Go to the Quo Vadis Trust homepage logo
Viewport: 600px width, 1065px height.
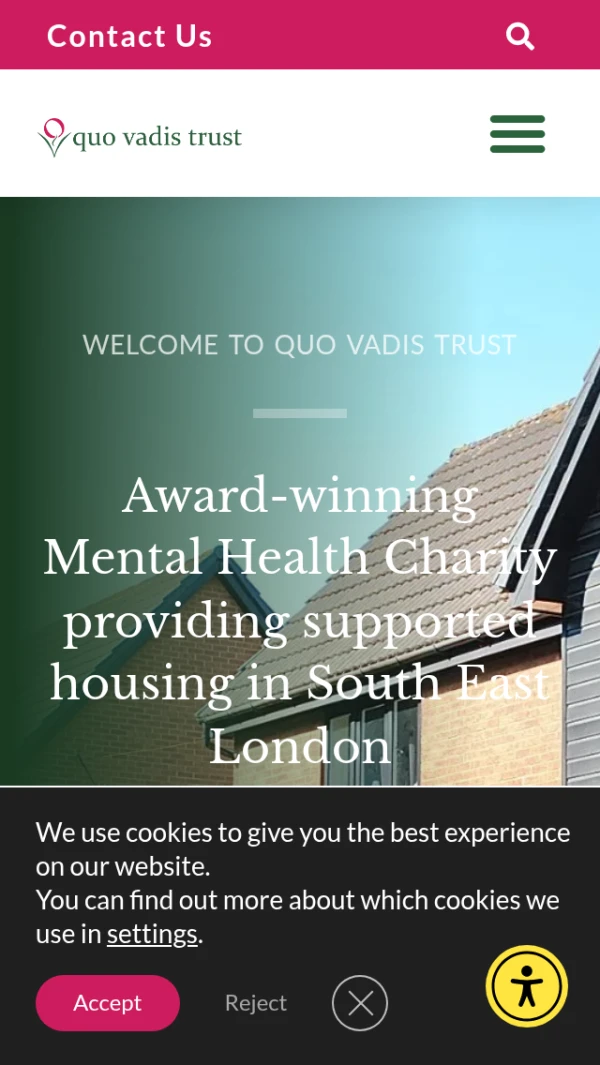140,137
